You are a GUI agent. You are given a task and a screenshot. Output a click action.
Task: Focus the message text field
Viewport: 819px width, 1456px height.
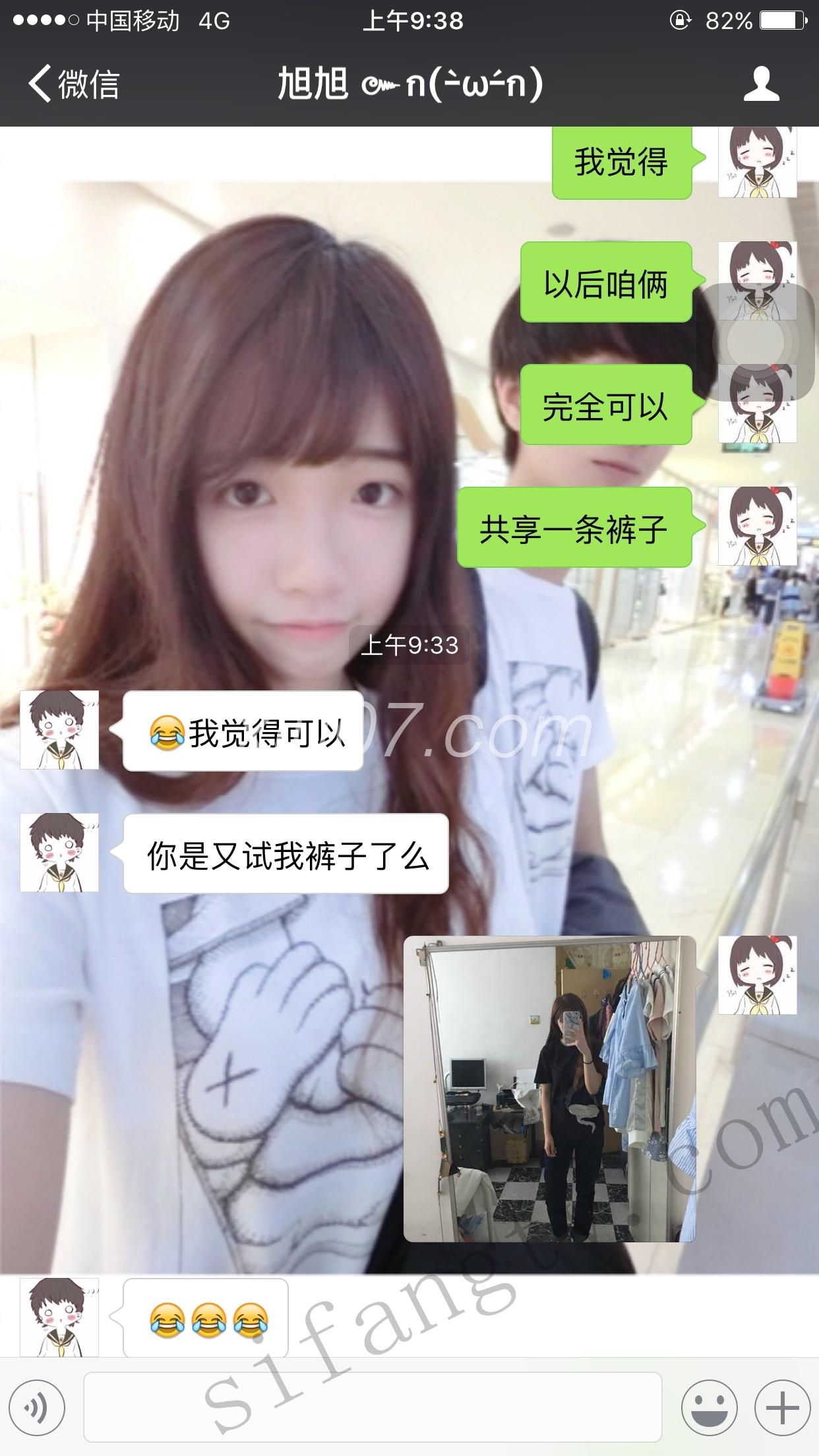pos(373,1407)
